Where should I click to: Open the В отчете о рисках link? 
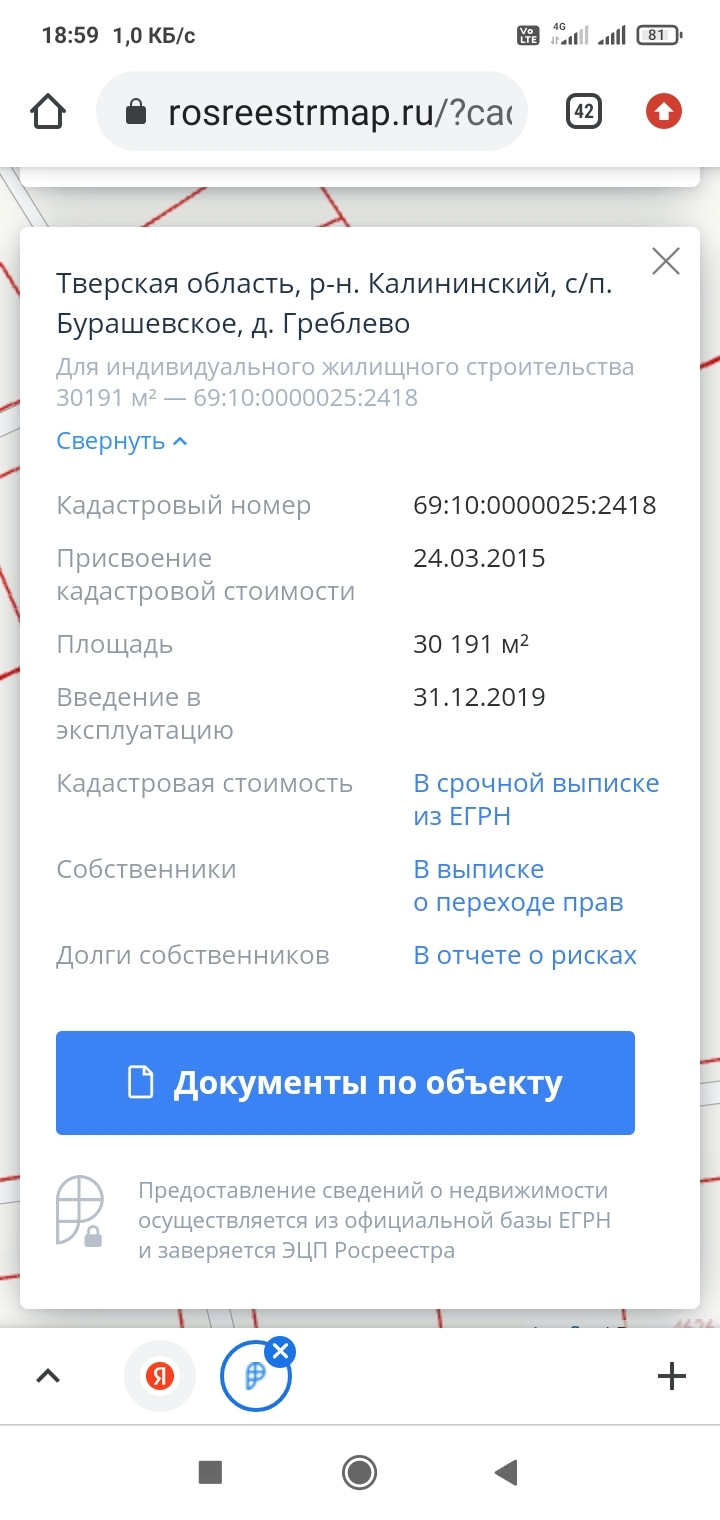click(x=524, y=955)
